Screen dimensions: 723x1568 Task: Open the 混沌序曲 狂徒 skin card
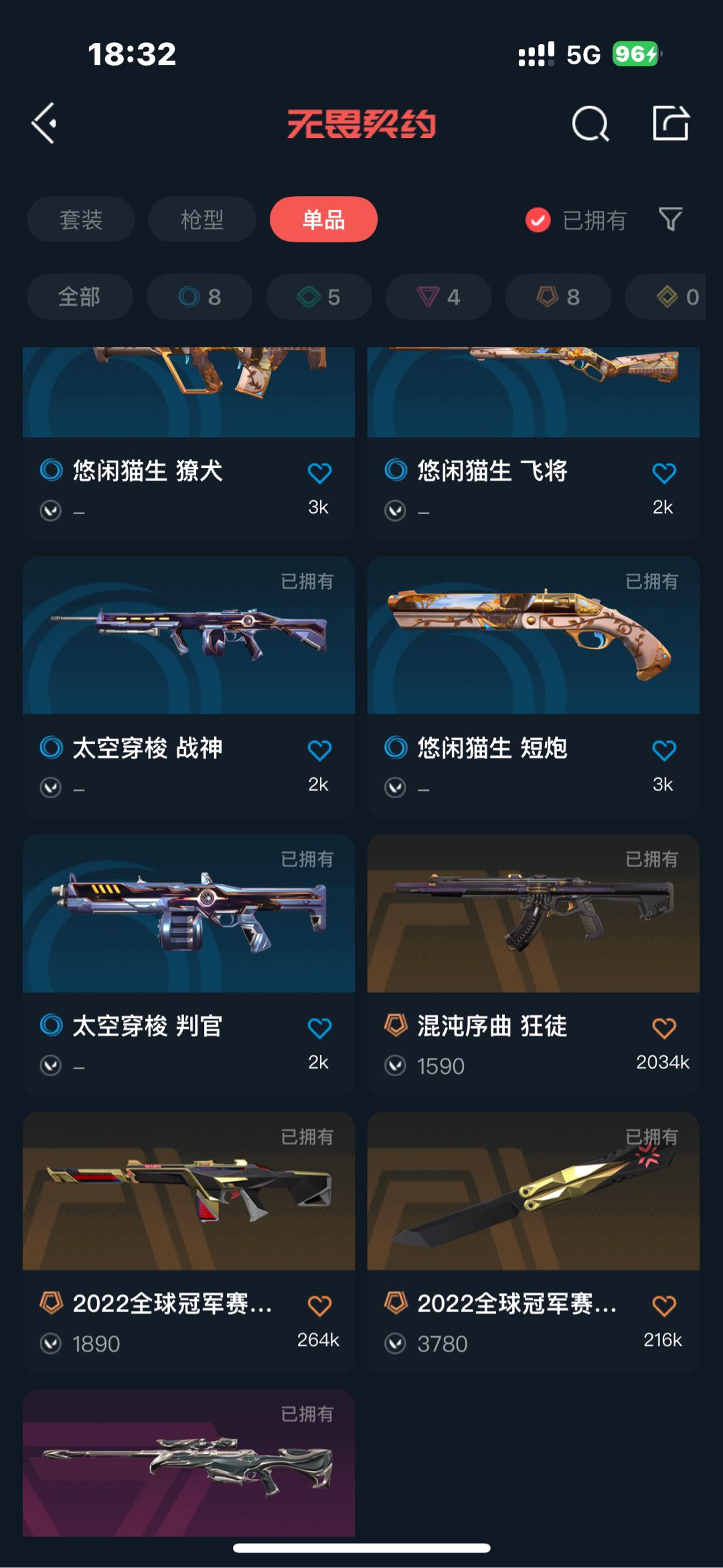tap(533, 914)
